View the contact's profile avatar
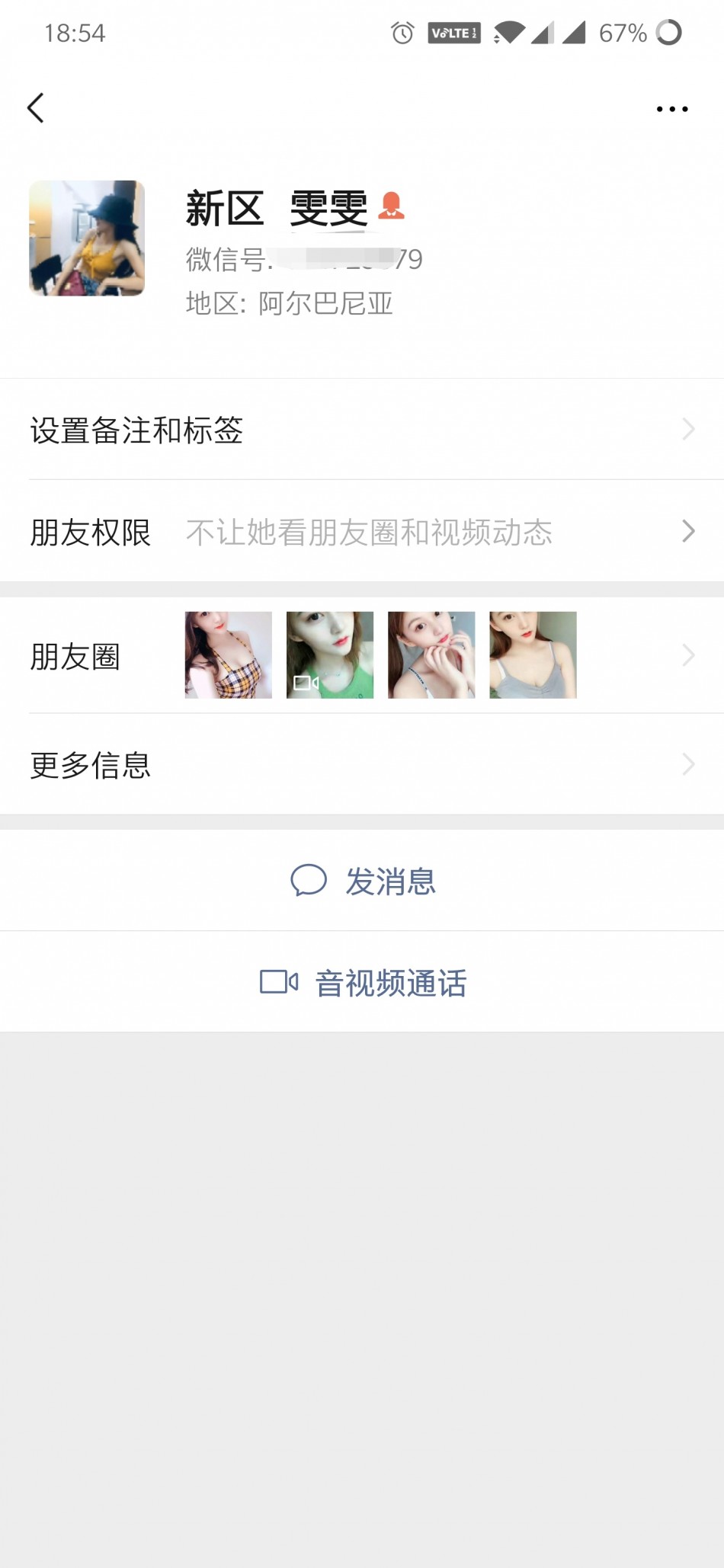724x1568 pixels. point(87,238)
